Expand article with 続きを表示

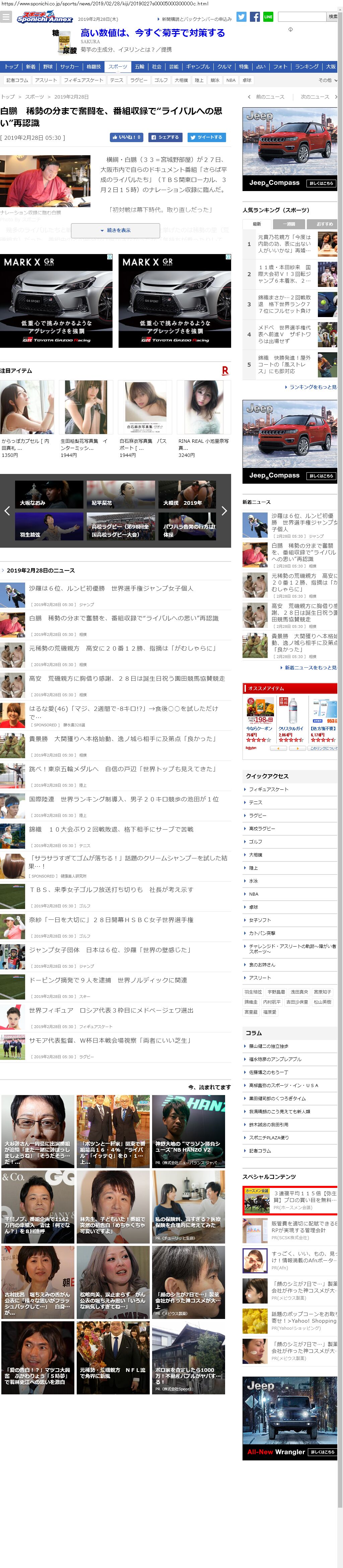pos(115,230)
